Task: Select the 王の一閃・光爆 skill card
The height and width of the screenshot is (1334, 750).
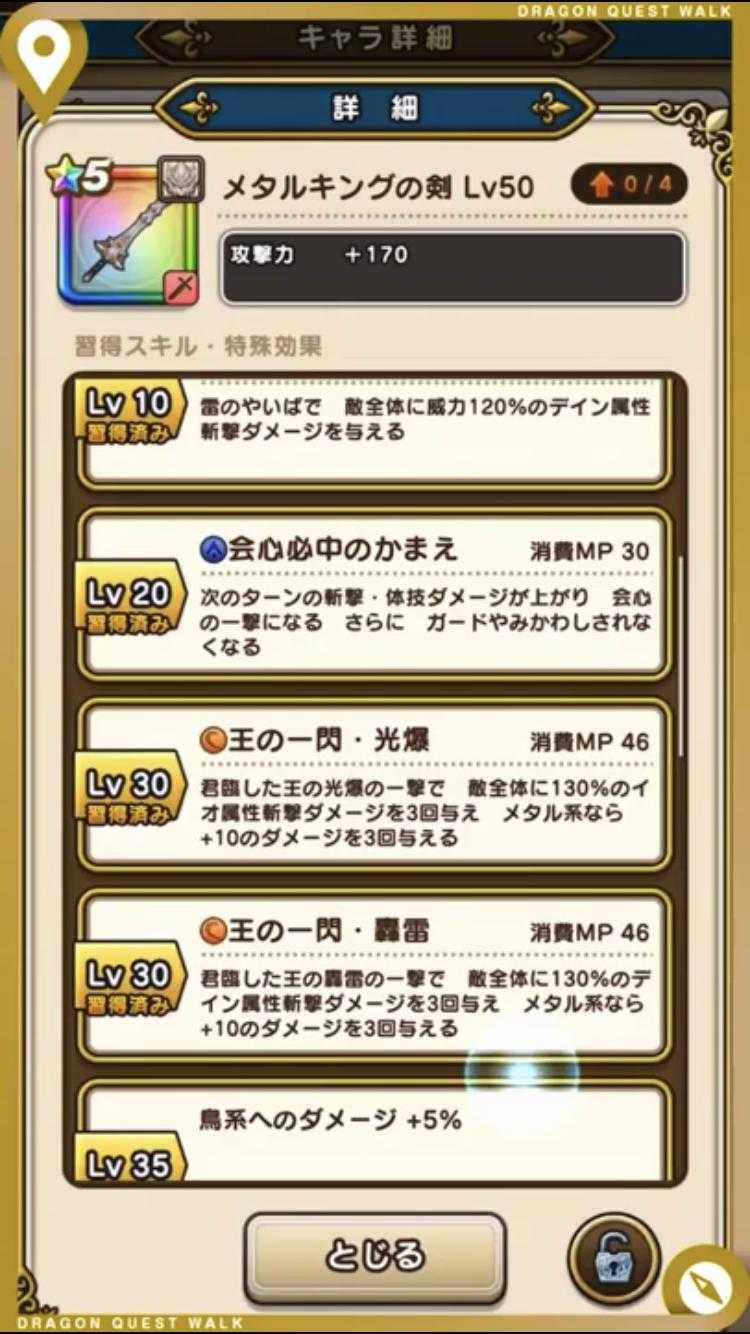Action: click(371, 783)
